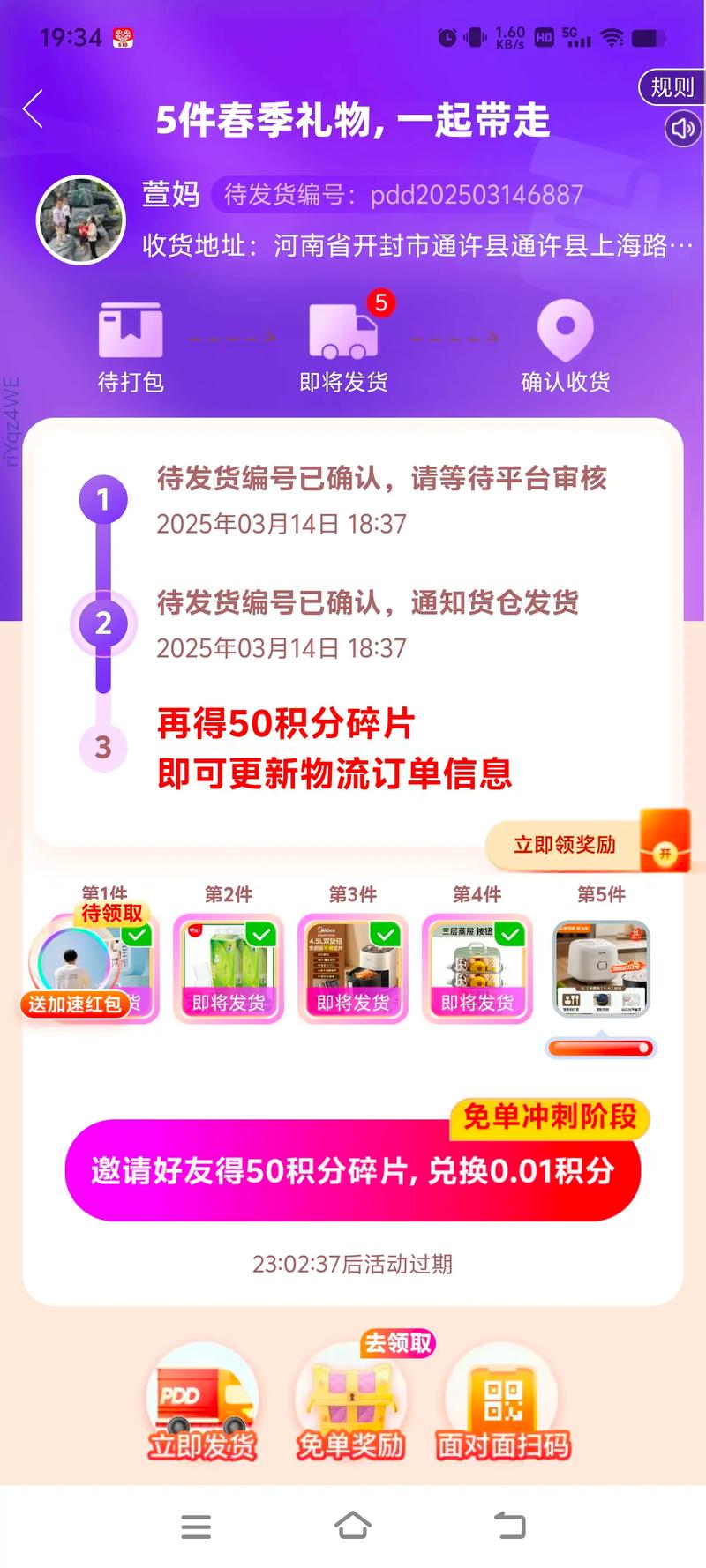
Task: Open the 规则 rules page
Action: coord(672,87)
